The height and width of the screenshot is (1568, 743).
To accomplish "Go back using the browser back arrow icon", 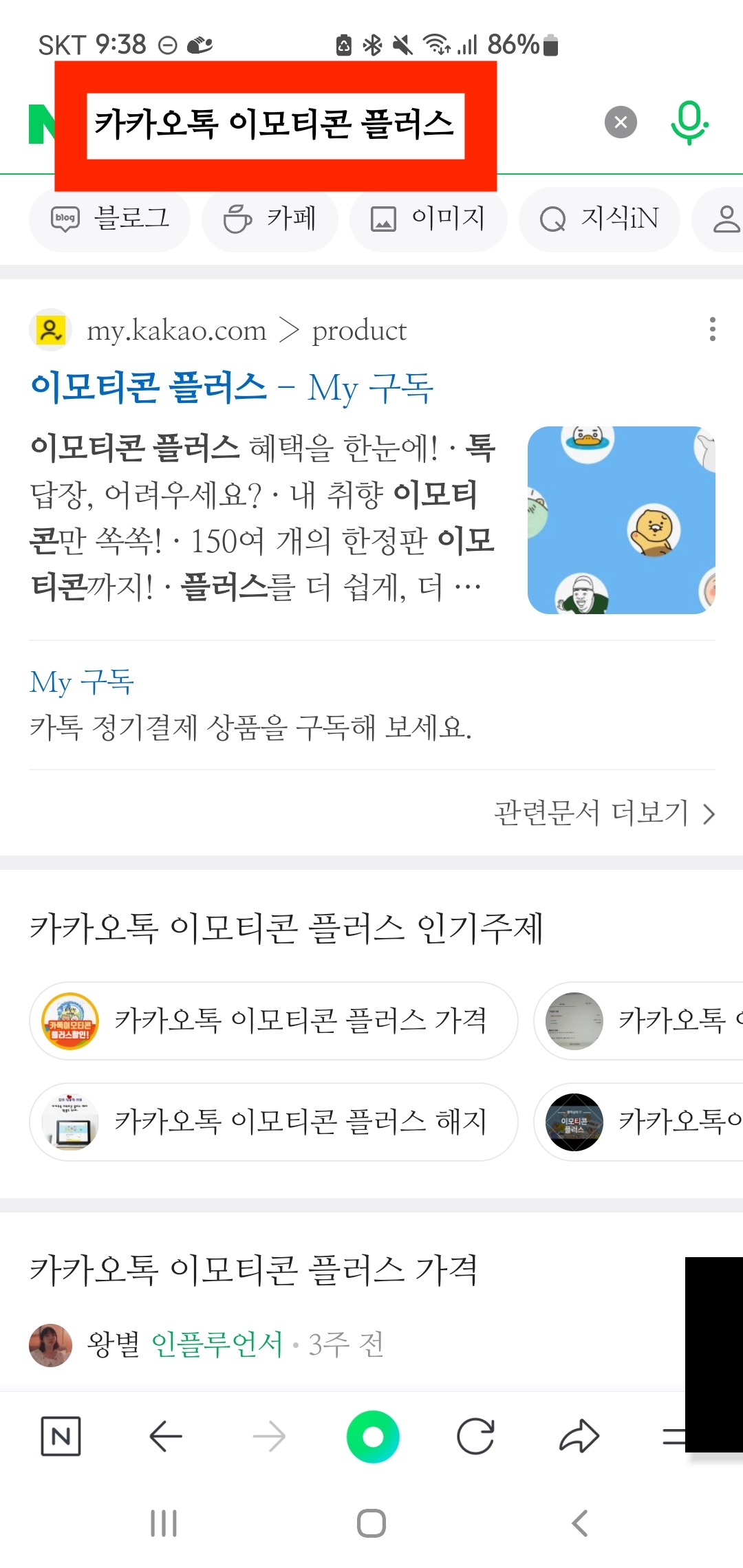I will 165,1436.
